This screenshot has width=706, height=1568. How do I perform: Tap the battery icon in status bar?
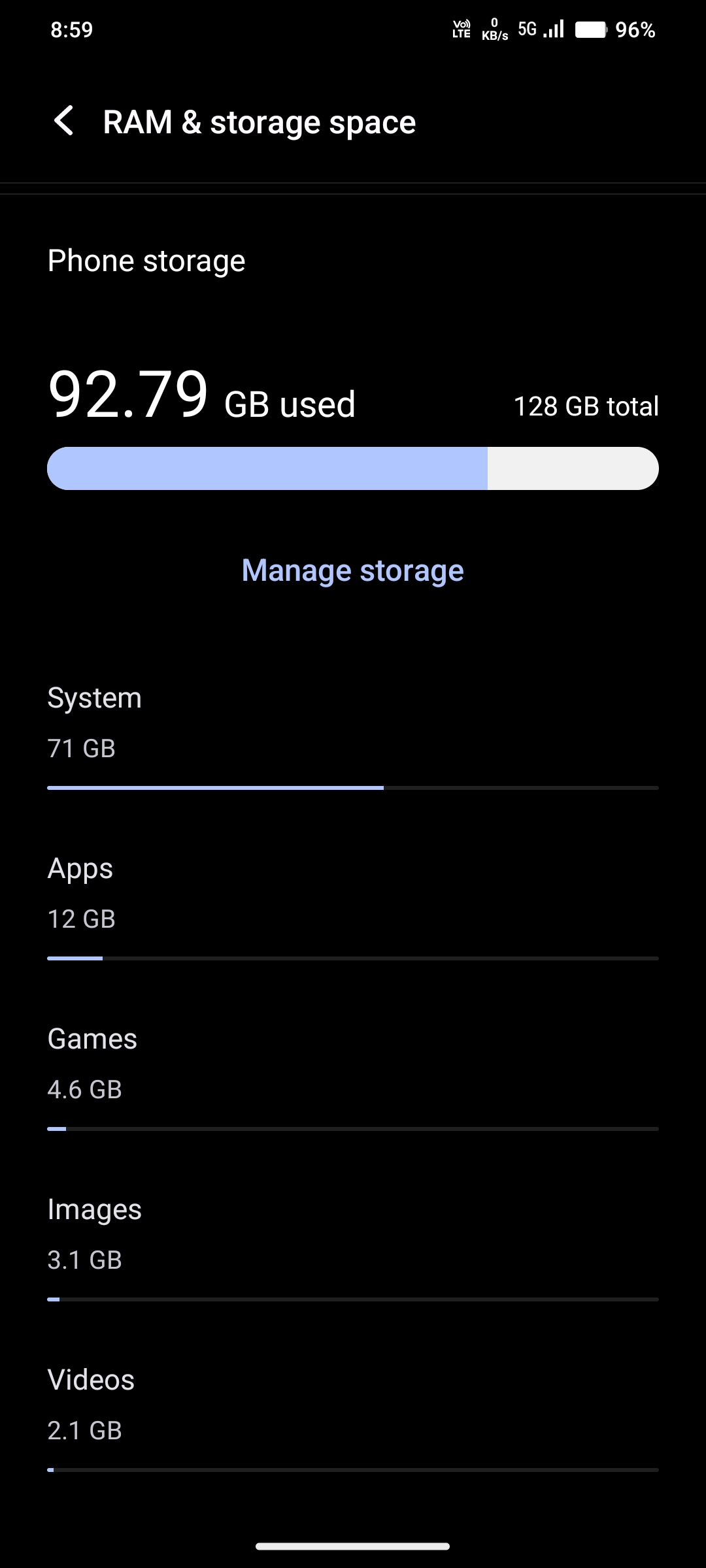590,29
